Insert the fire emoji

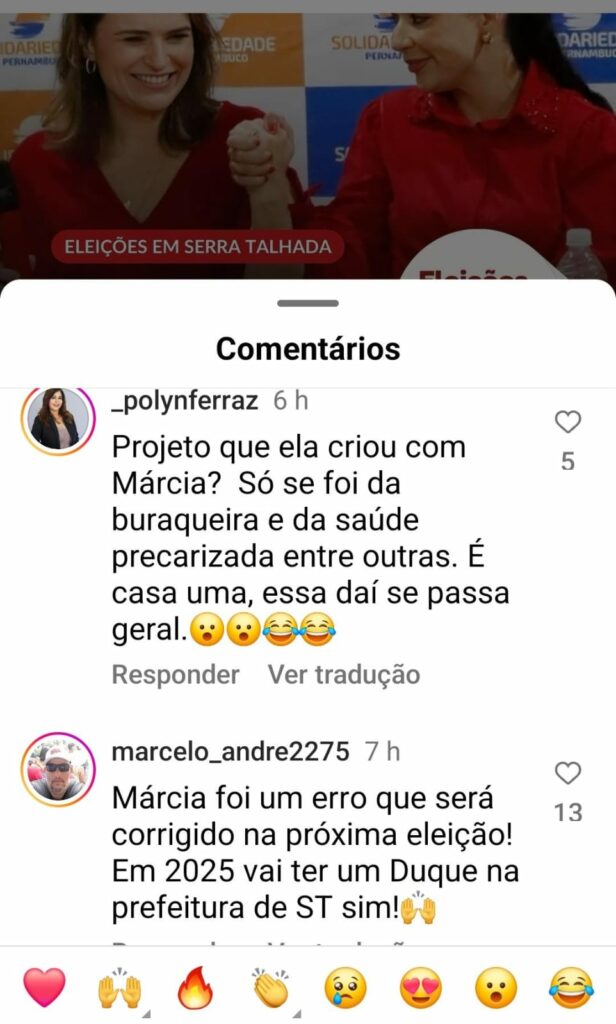click(195, 987)
